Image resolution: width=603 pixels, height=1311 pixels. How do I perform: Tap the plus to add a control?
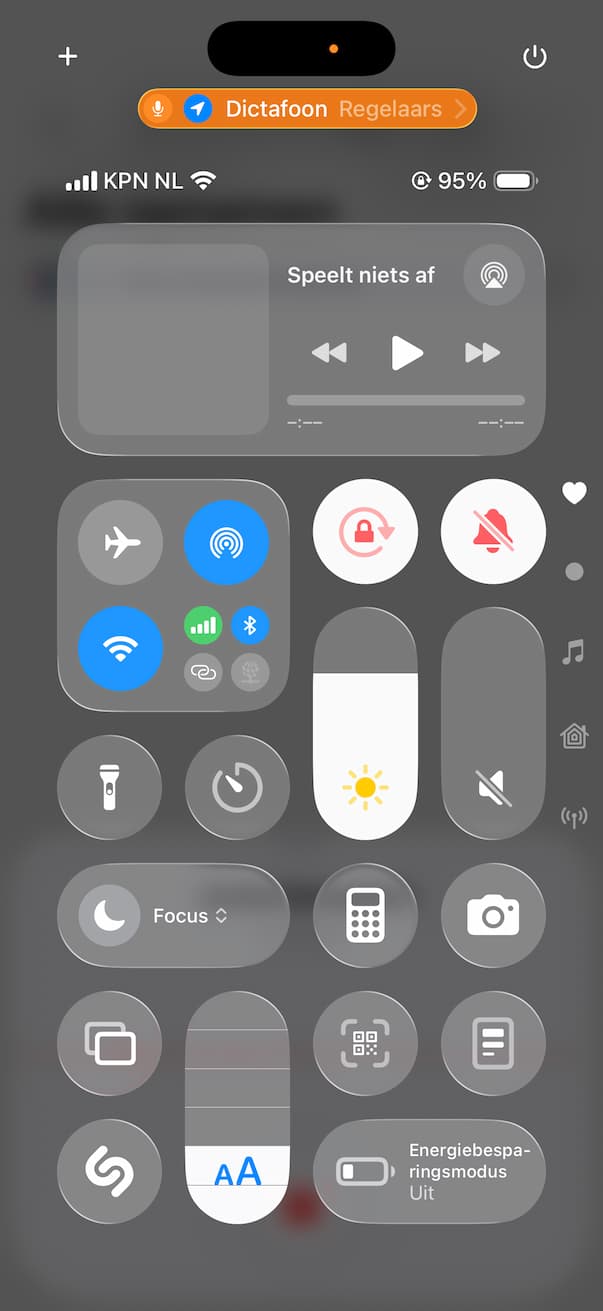(x=68, y=57)
